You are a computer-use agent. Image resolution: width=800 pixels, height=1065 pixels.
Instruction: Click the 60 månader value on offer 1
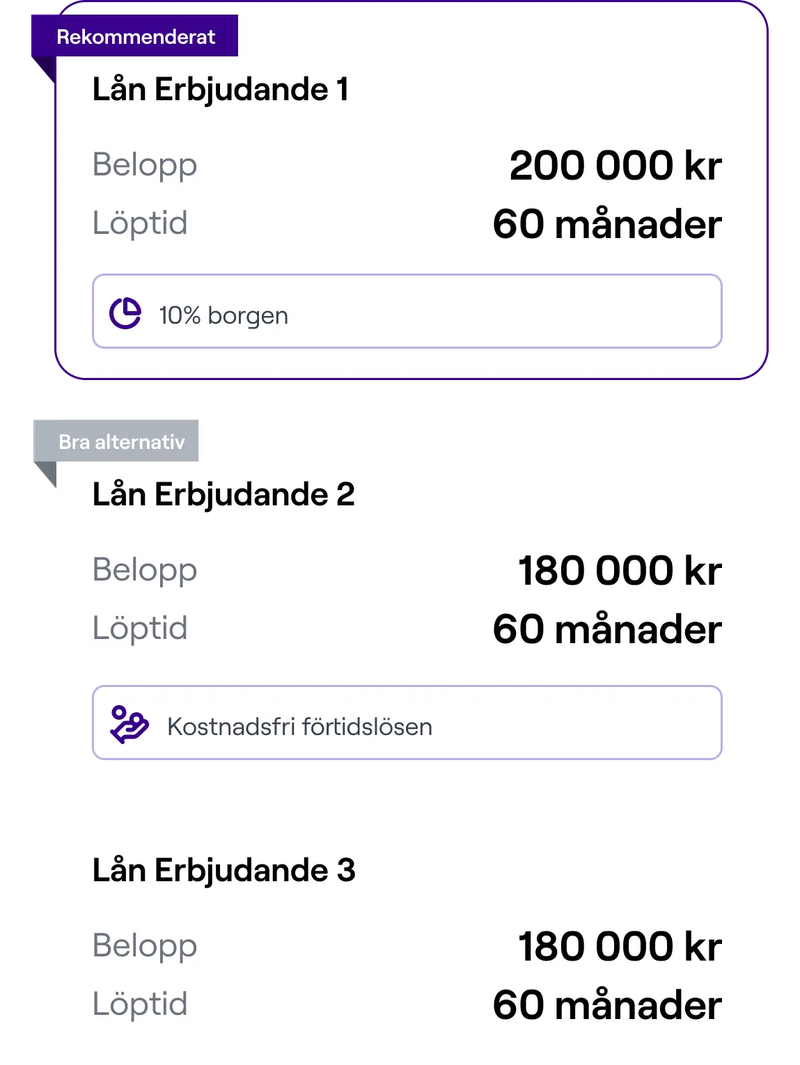[607, 224]
